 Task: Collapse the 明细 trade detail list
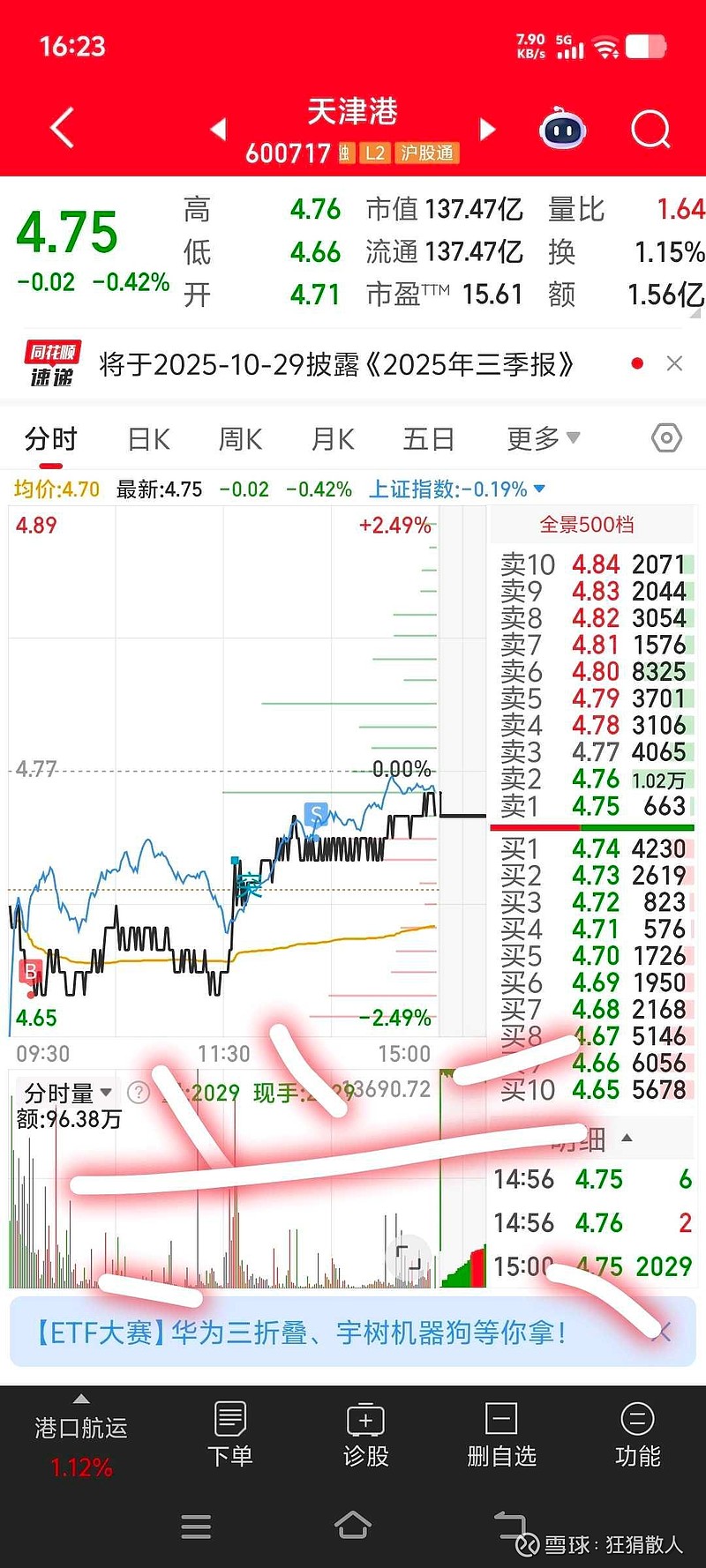[x=627, y=1138]
